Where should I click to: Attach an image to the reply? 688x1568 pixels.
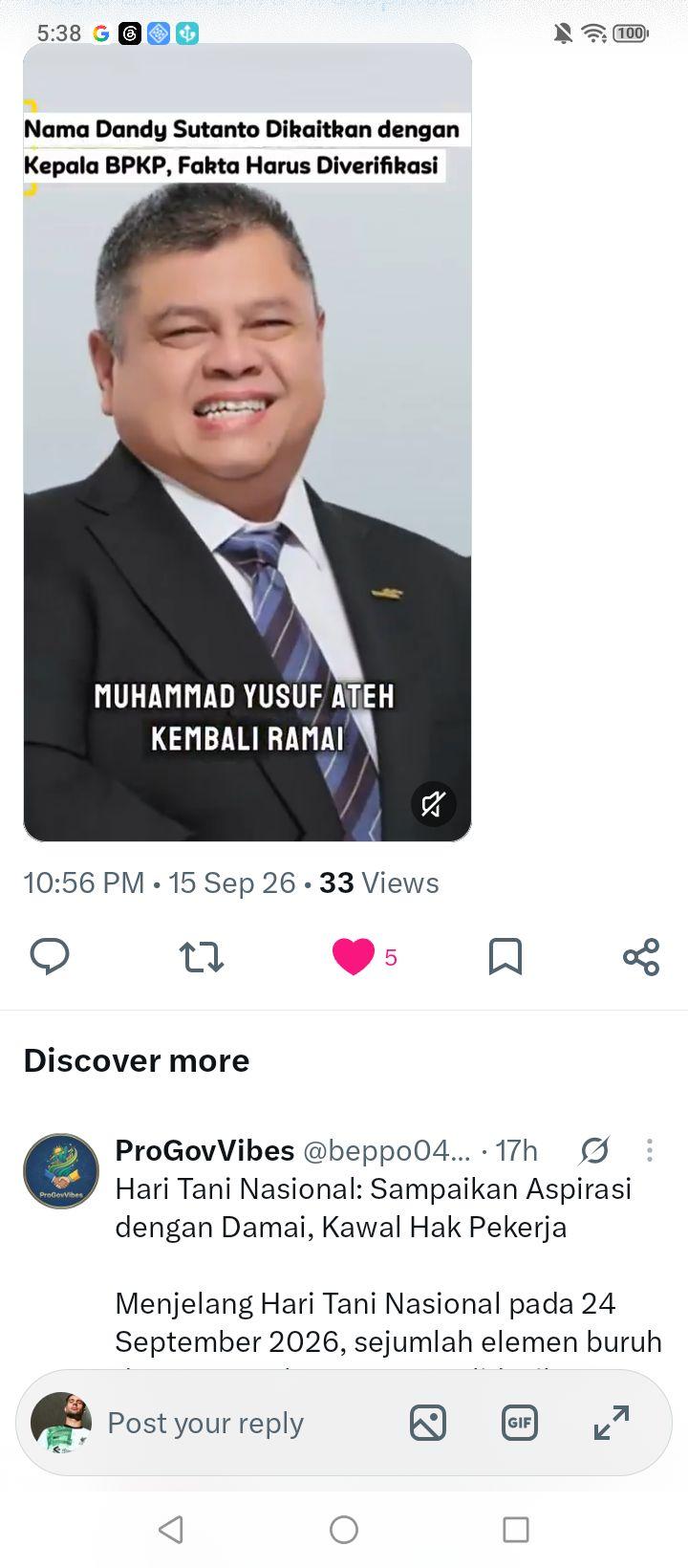click(428, 1423)
